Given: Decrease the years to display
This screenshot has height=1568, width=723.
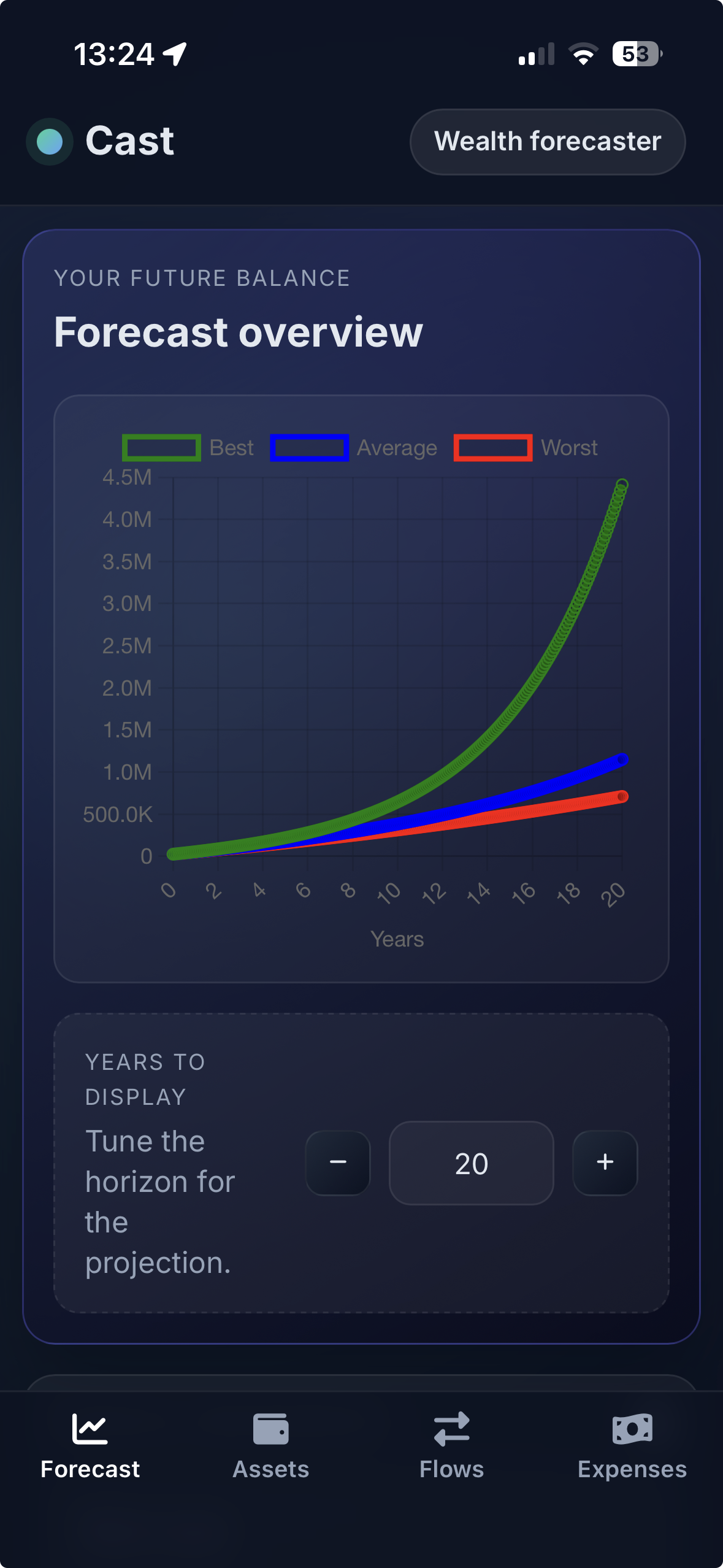Looking at the screenshot, I should pos(338,1163).
